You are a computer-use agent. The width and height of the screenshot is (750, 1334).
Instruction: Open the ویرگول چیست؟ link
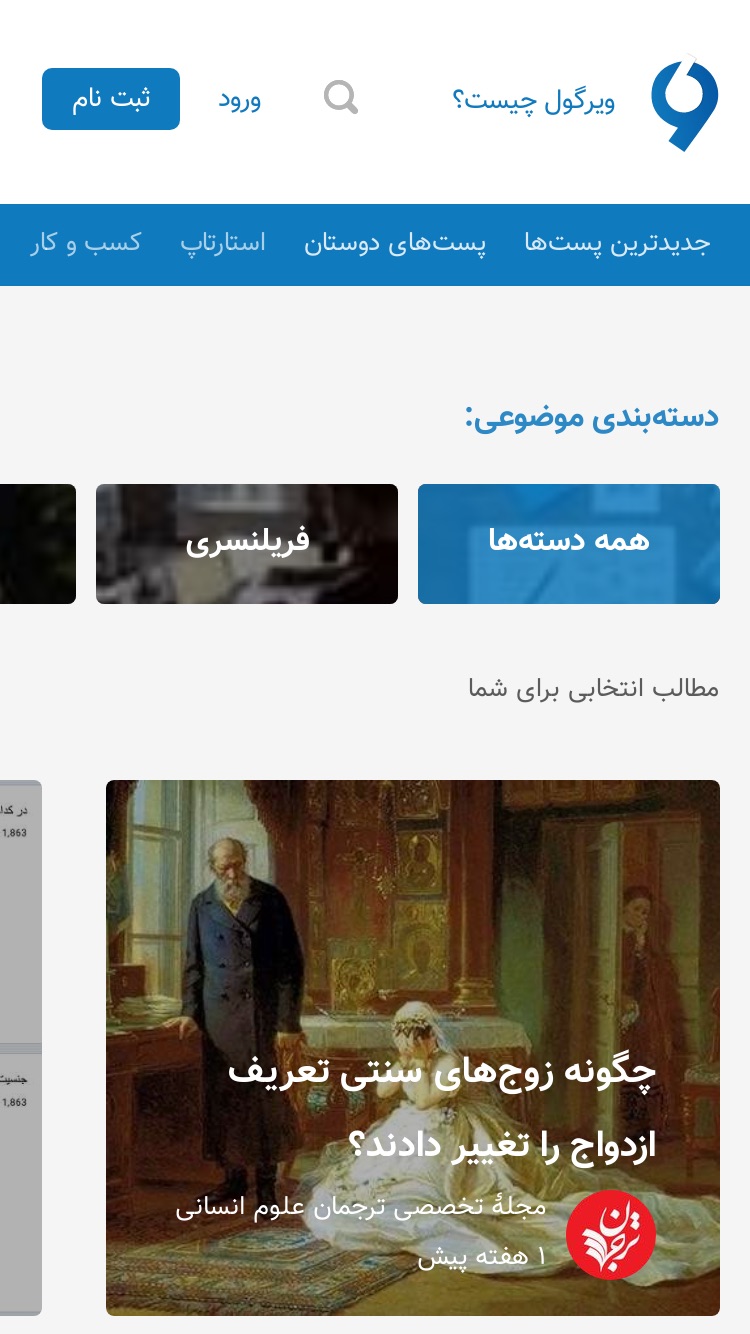[534, 100]
